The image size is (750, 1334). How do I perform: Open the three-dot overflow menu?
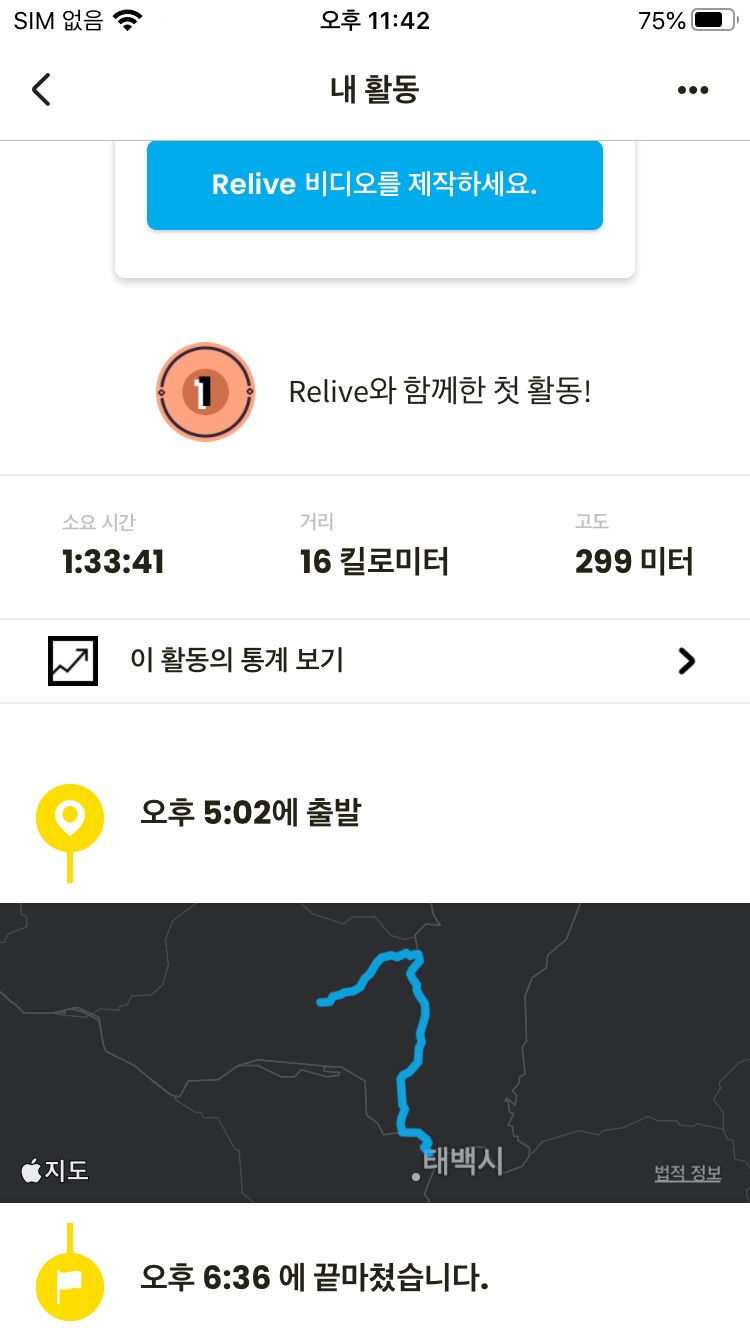(692, 90)
